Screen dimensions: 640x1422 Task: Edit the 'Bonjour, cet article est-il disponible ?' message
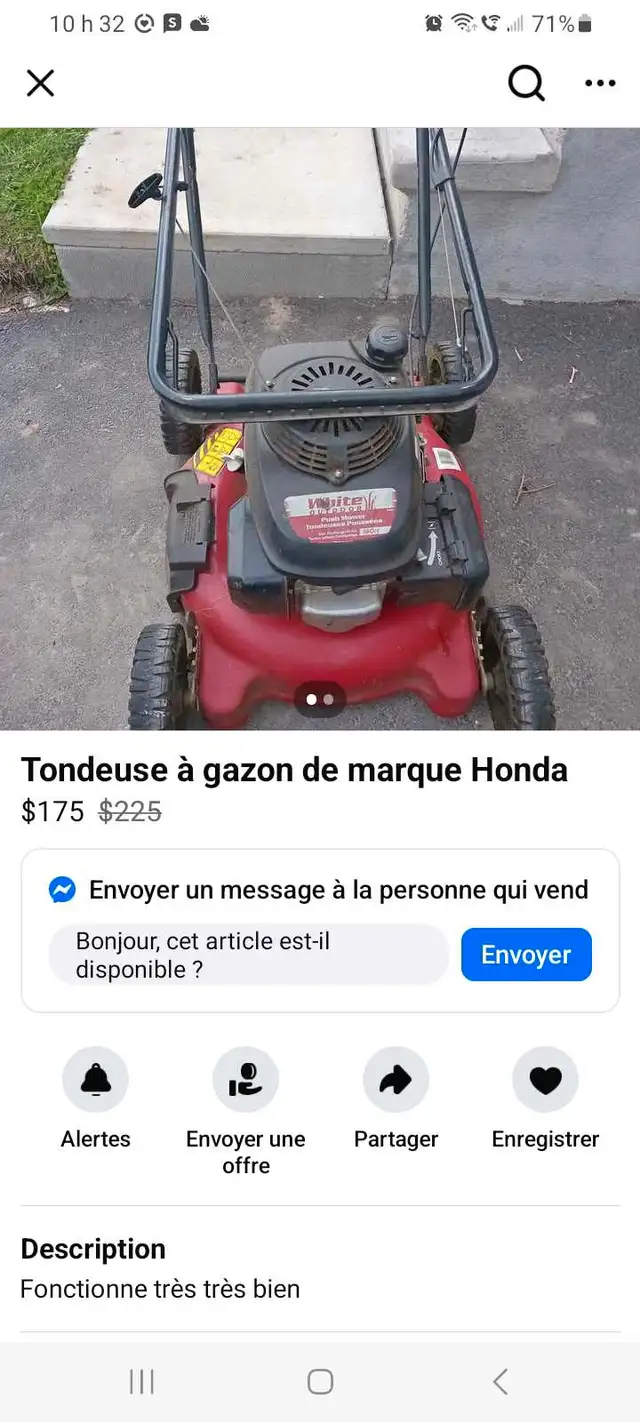point(248,955)
